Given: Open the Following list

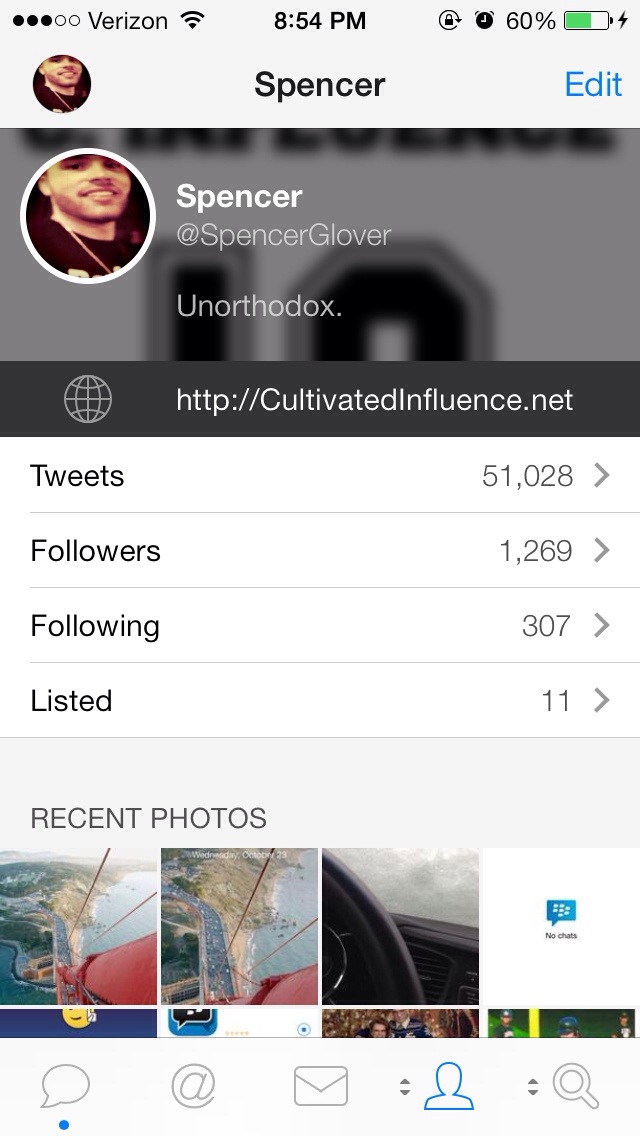Looking at the screenshot, I should pos(320,626).
